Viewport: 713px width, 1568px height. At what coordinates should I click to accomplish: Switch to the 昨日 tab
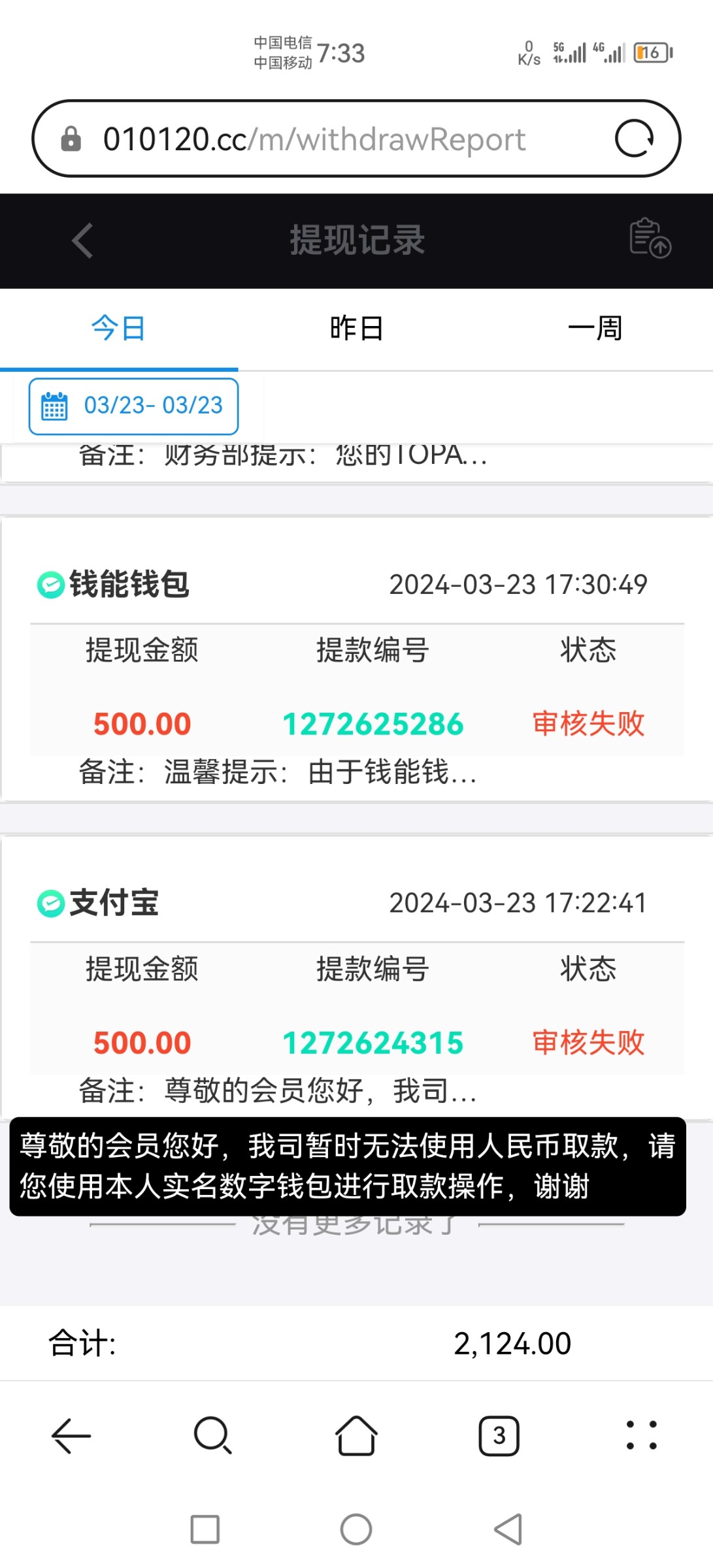pos(356,329)
